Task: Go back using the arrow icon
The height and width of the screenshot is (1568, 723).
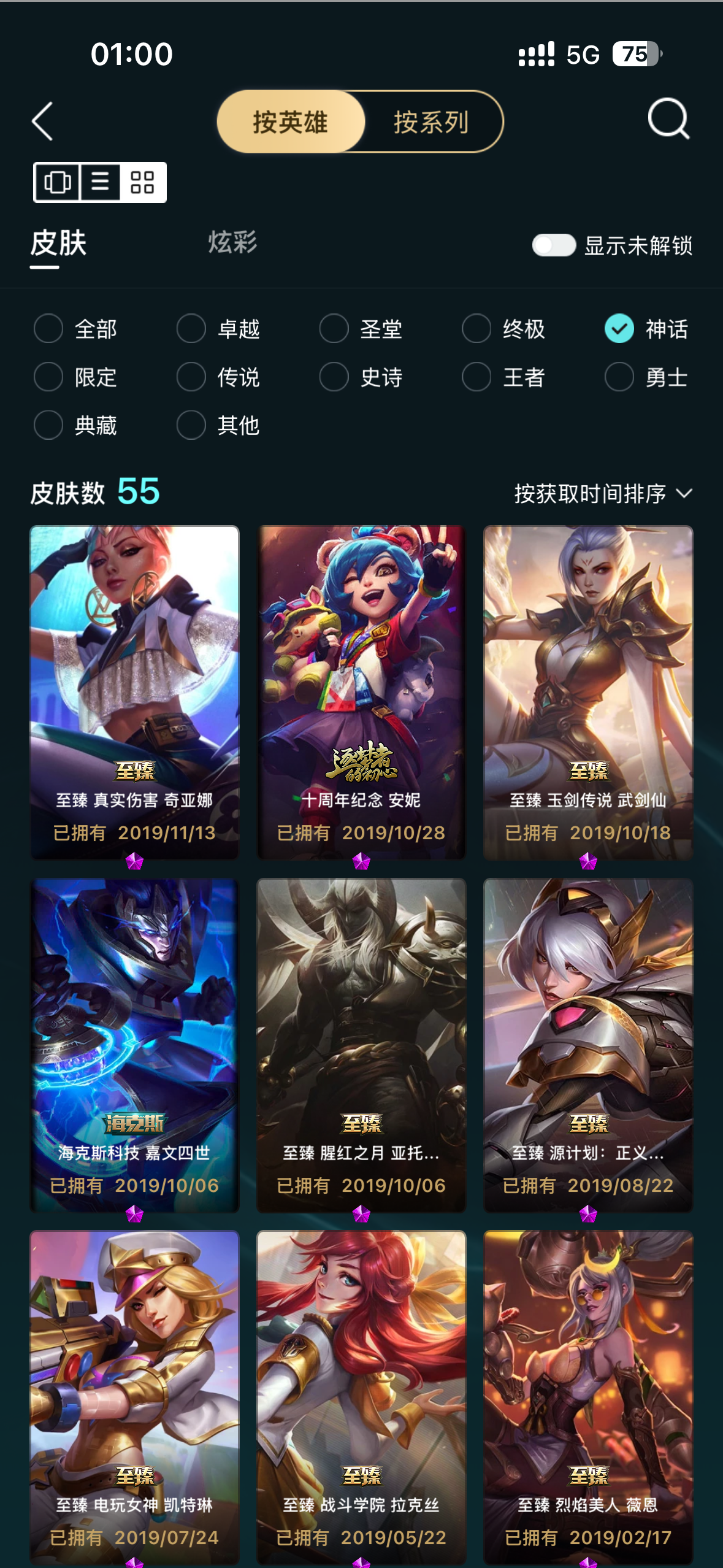Action: point(42,121)
